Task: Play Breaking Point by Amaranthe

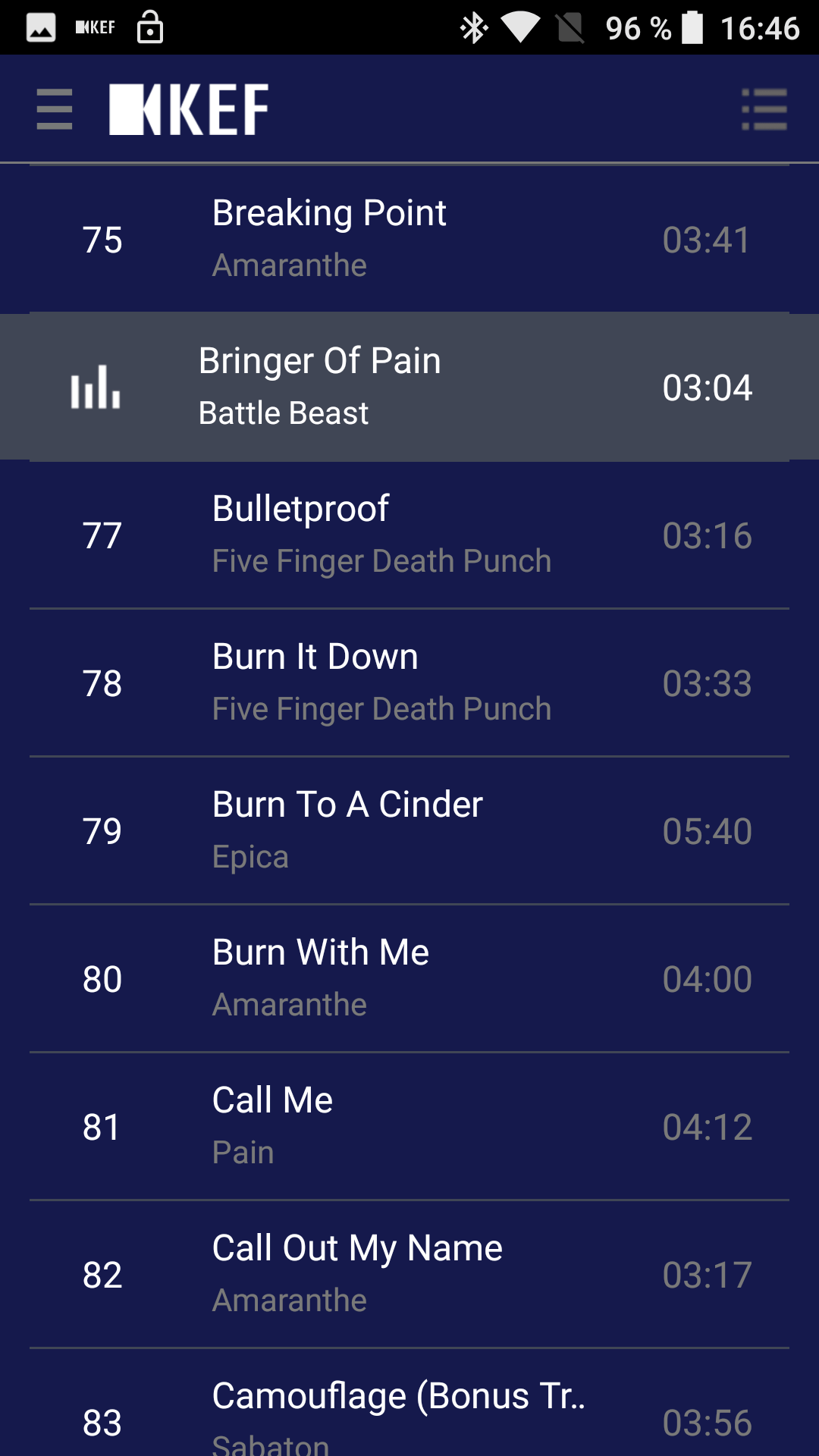Action: coord(409,240)
